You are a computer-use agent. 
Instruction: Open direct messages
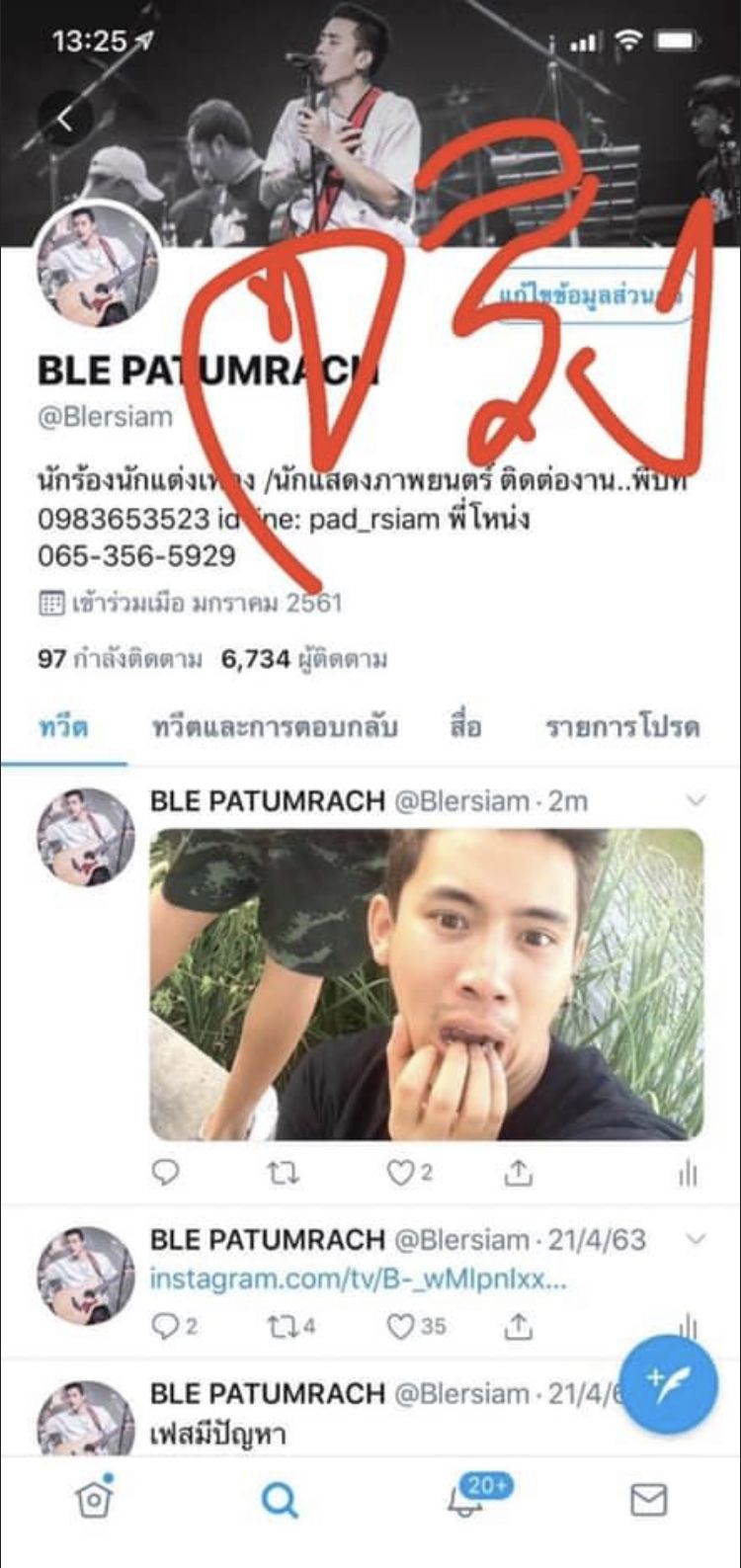[648, 1501]
